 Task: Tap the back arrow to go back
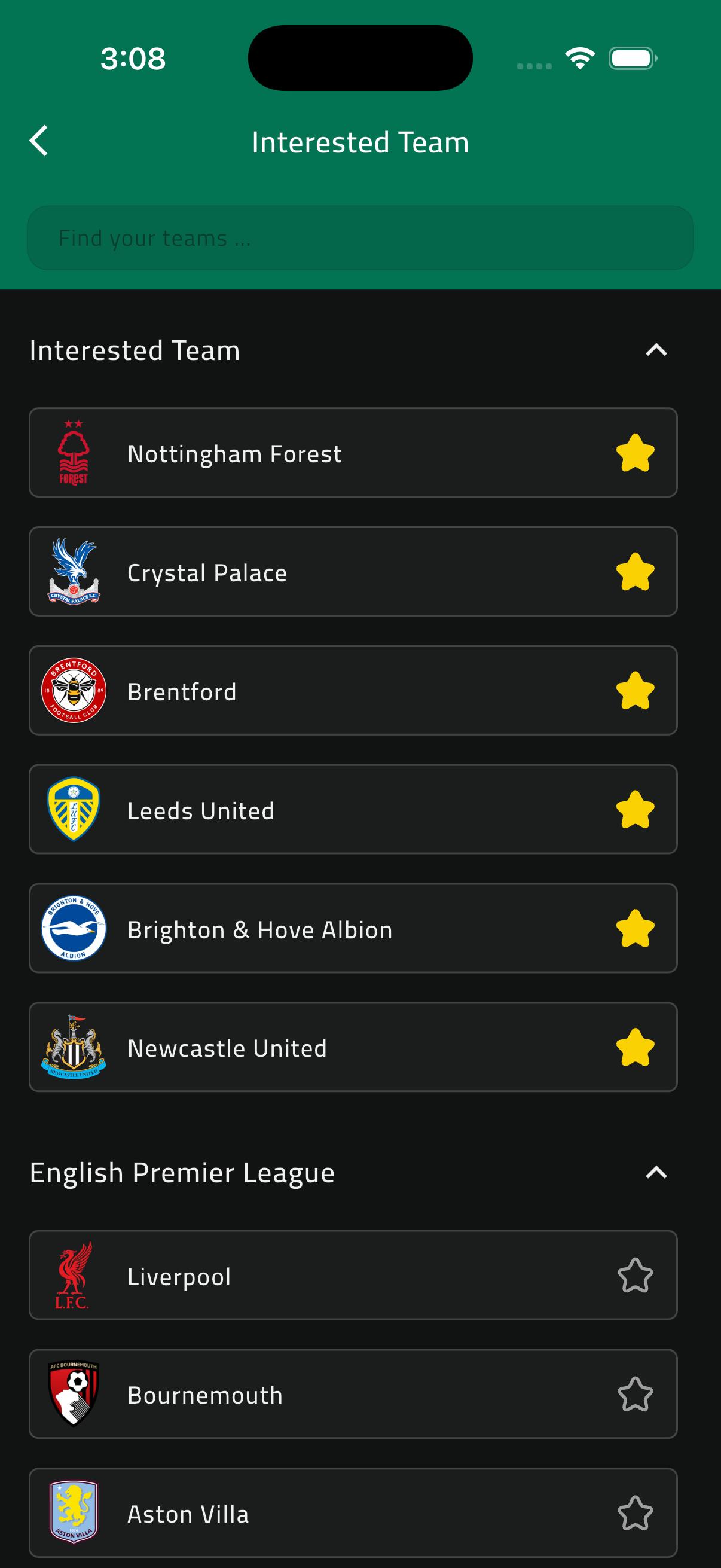click(x=38, y=141)
